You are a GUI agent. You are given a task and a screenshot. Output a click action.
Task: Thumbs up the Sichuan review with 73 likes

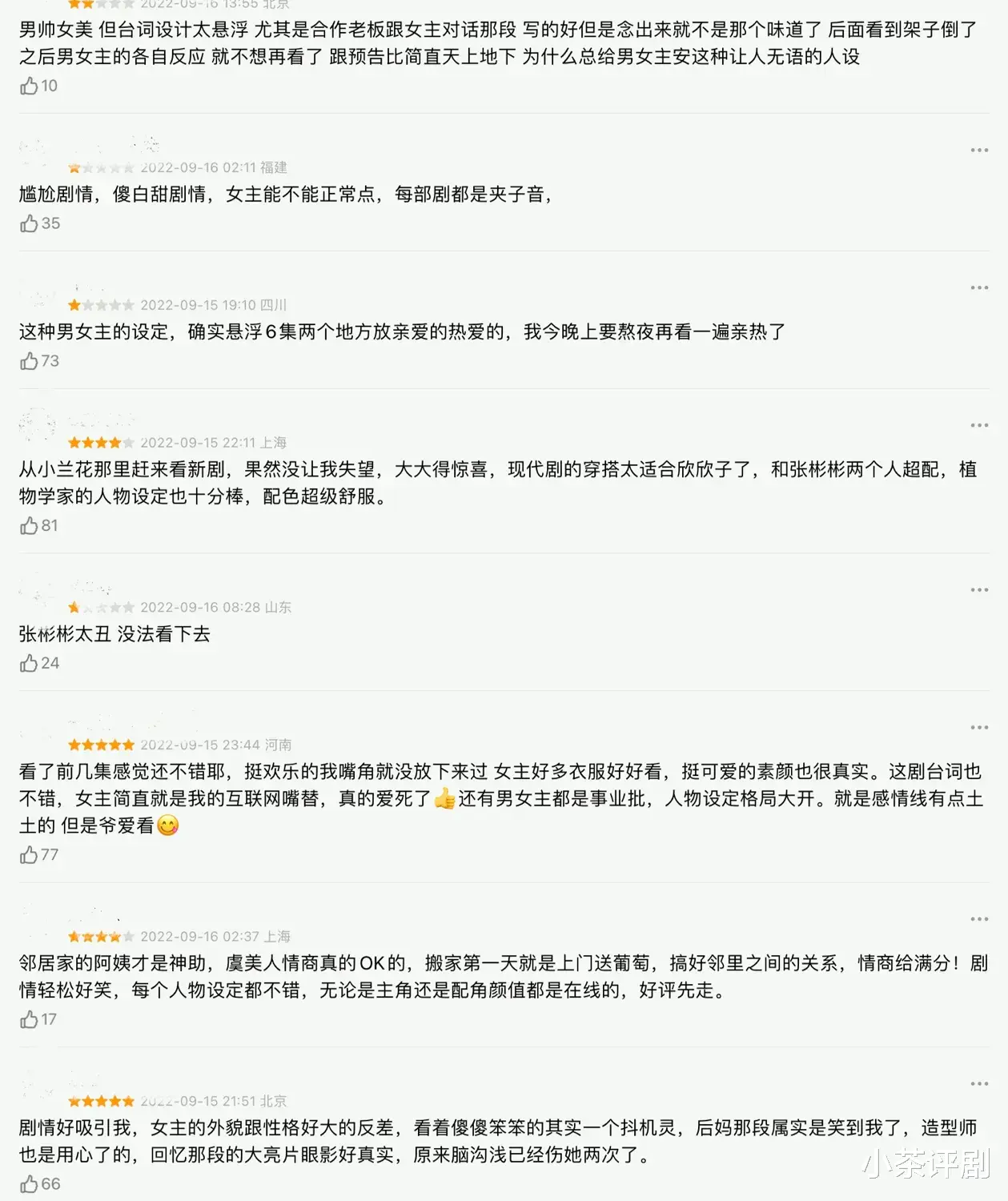[x=29, y=362]
